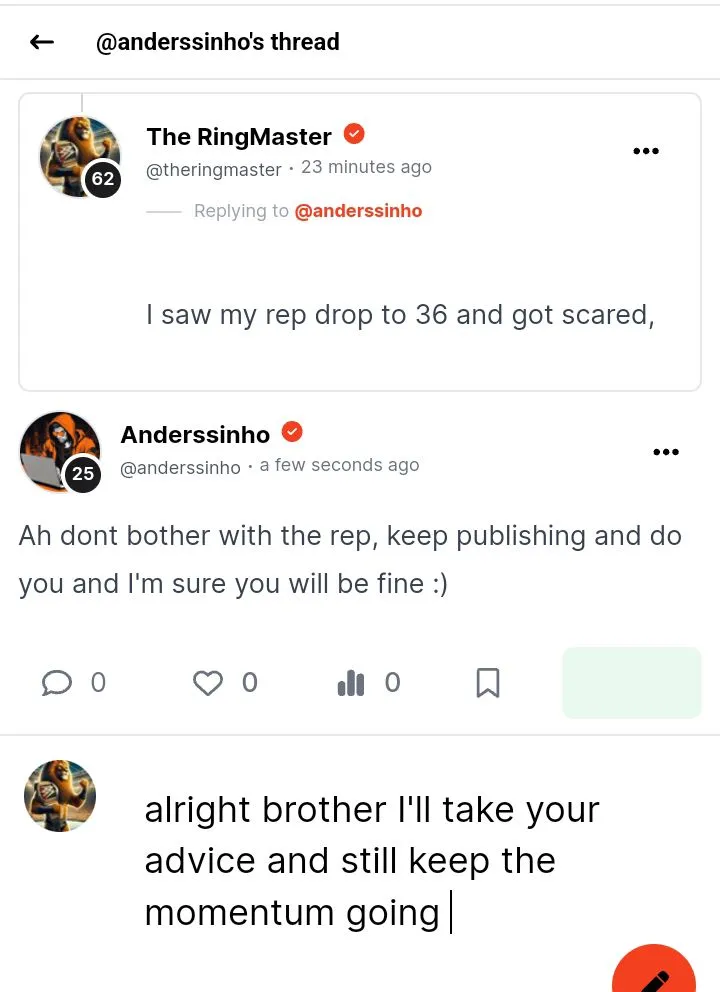The image size is (720, 992).
Task: Focus the reply text field
Action: pyautogui.click(x=400, y=860)
